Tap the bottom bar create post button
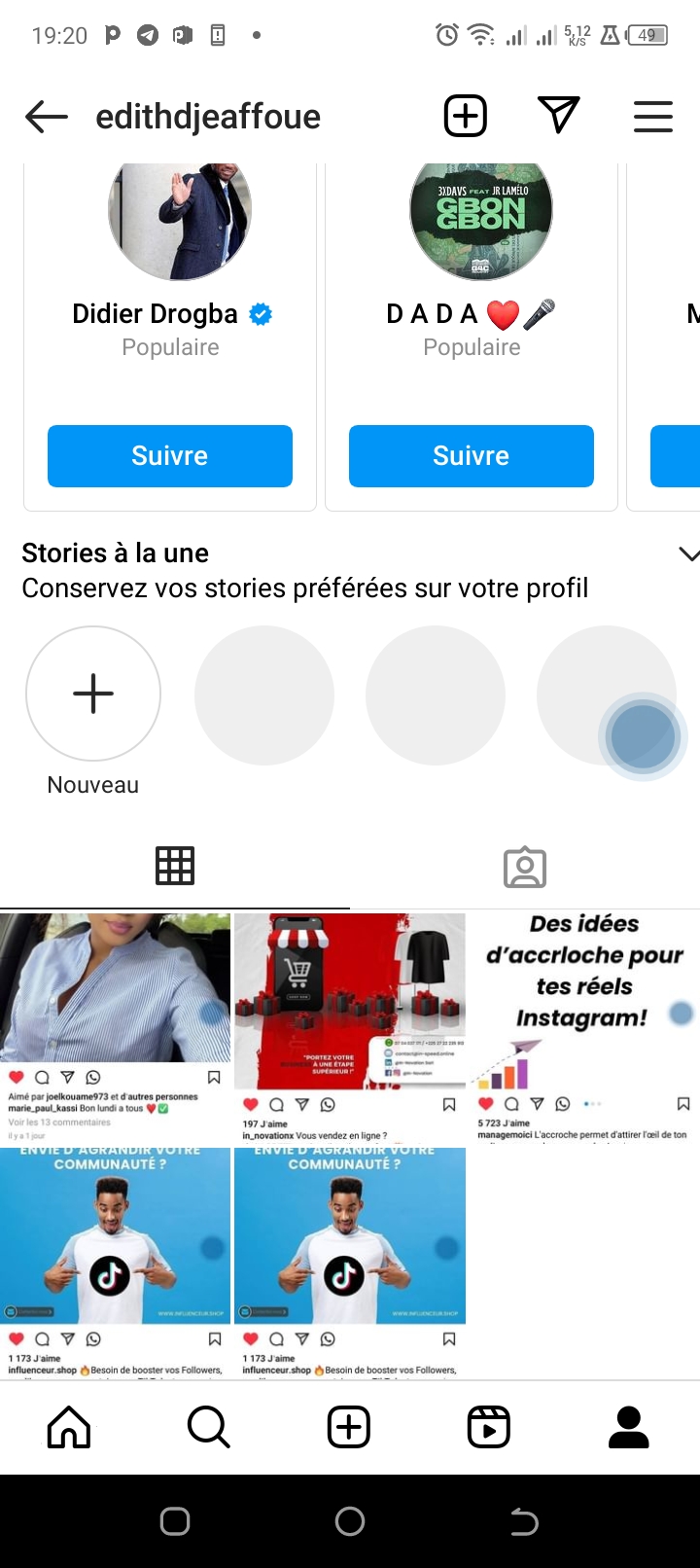 pyautogui.click(x=349, y=1428)
